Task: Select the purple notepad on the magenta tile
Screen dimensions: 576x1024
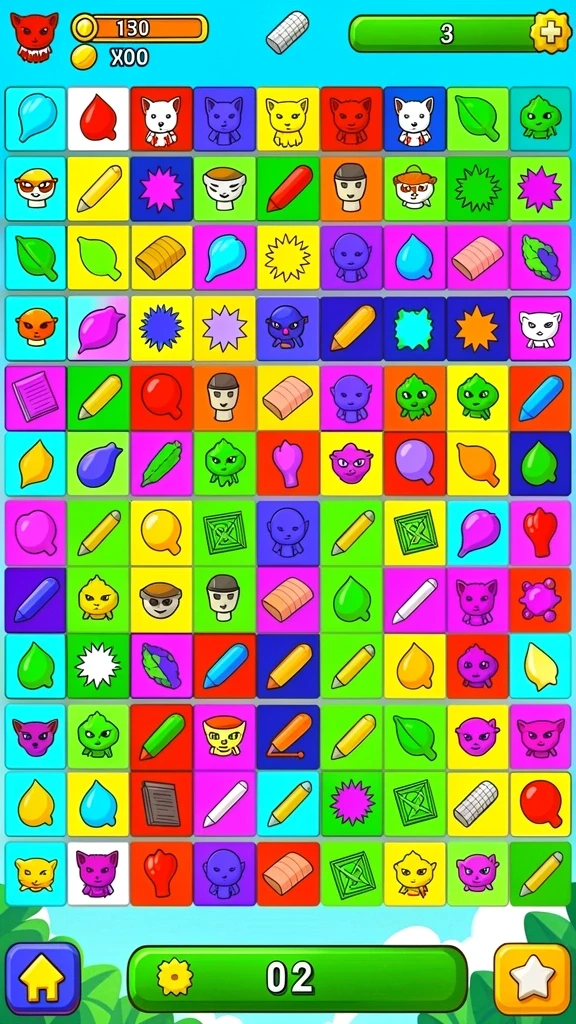Action: (x=35, y=397)
